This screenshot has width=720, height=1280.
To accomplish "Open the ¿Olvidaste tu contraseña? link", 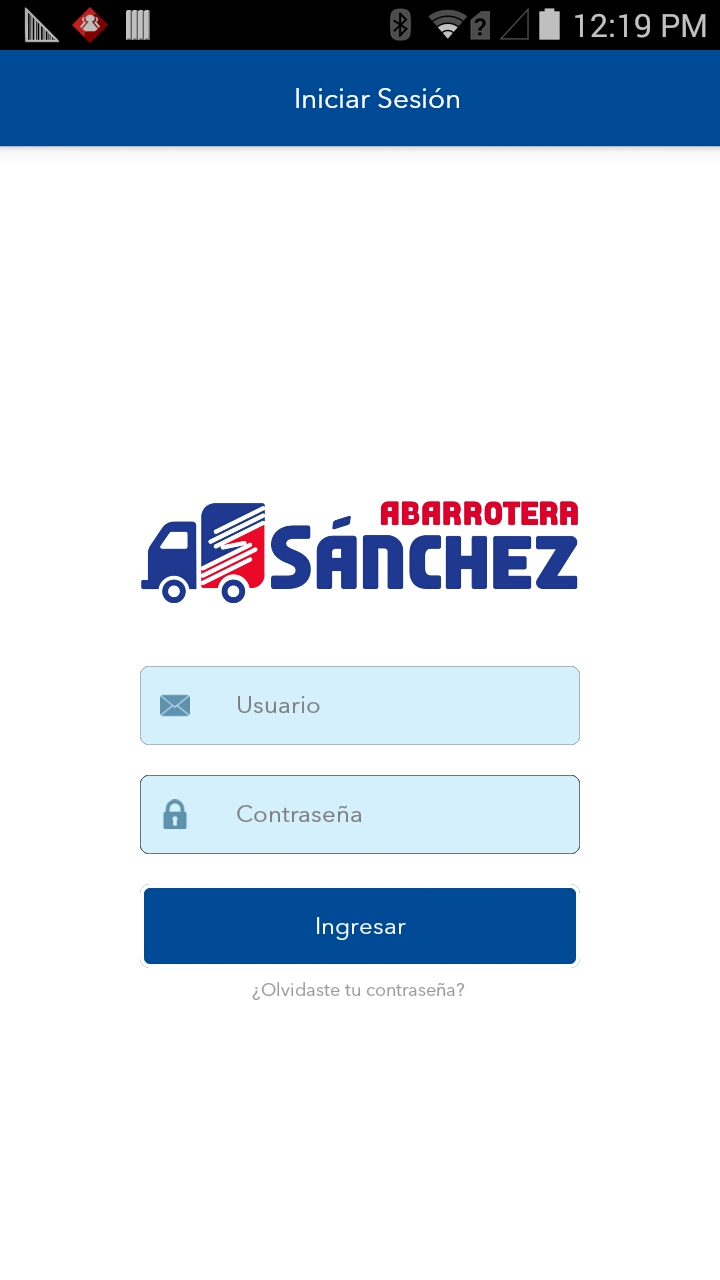I will pos(358,990).
